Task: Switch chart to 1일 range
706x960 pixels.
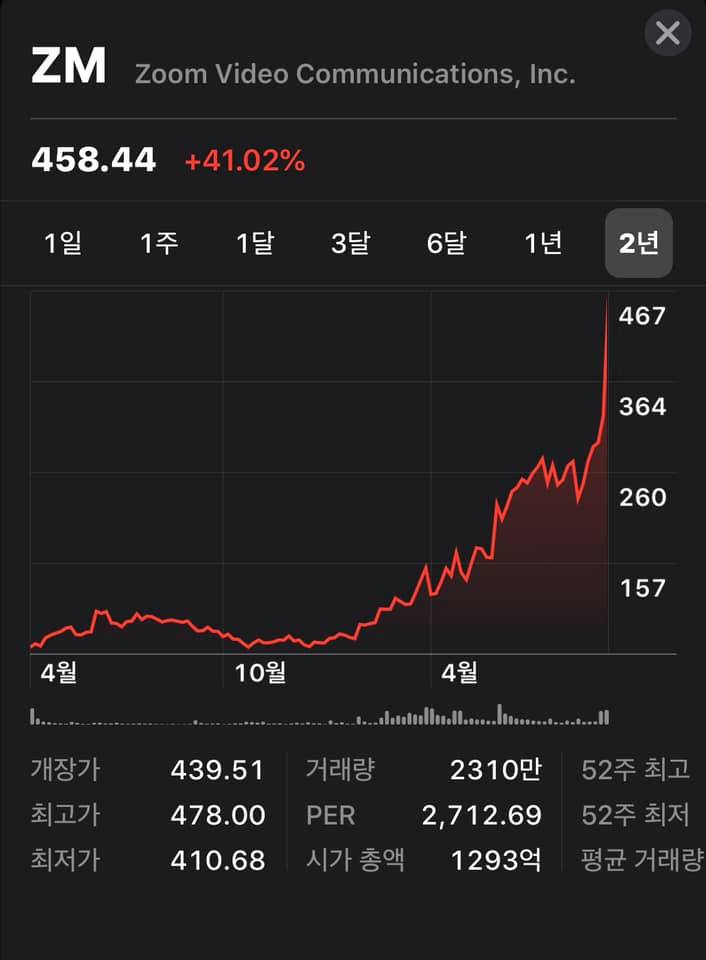Action: [x=63, y=243]
